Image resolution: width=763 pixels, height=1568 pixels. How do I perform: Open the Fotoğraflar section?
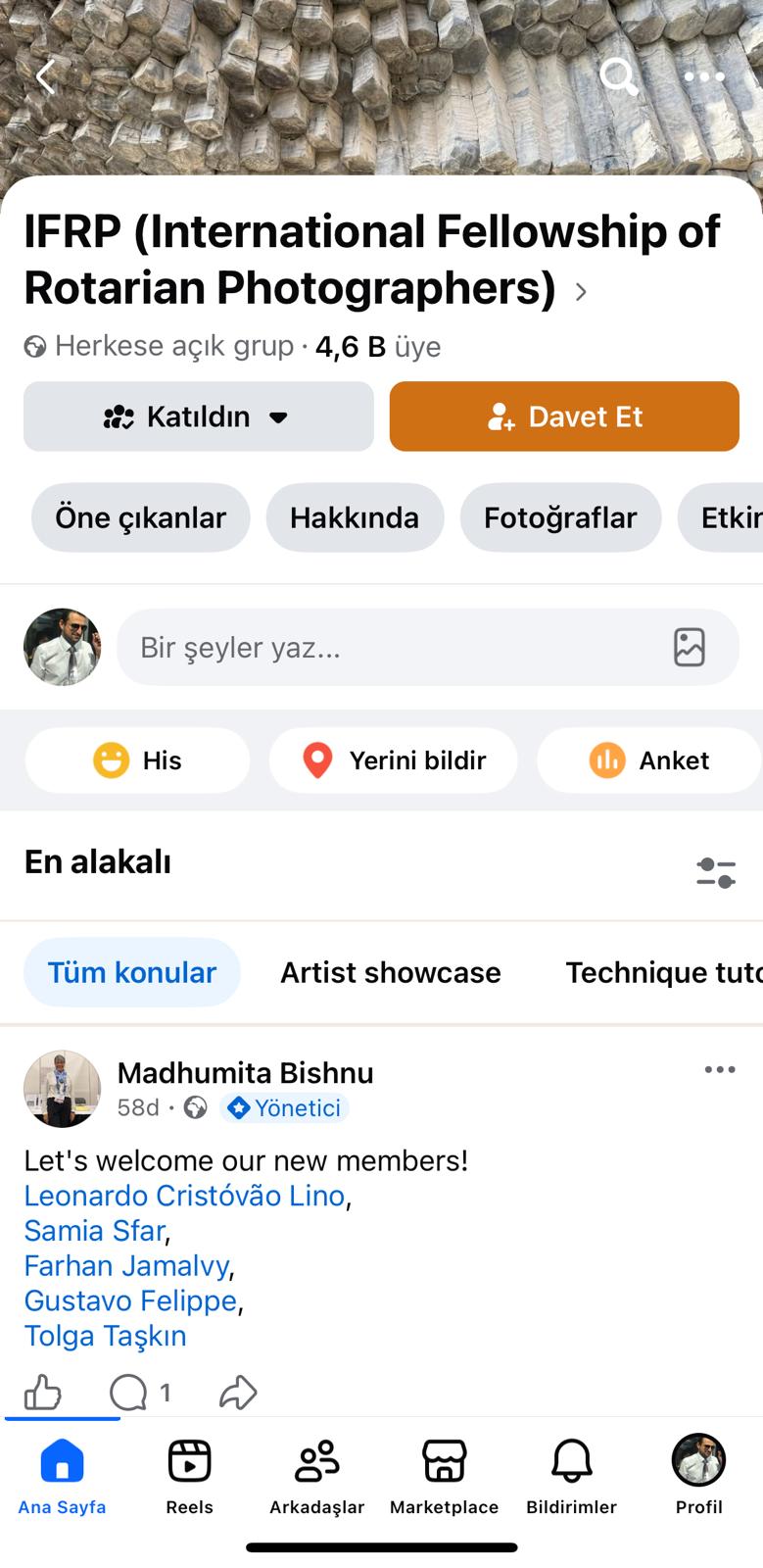coord(560,517)
